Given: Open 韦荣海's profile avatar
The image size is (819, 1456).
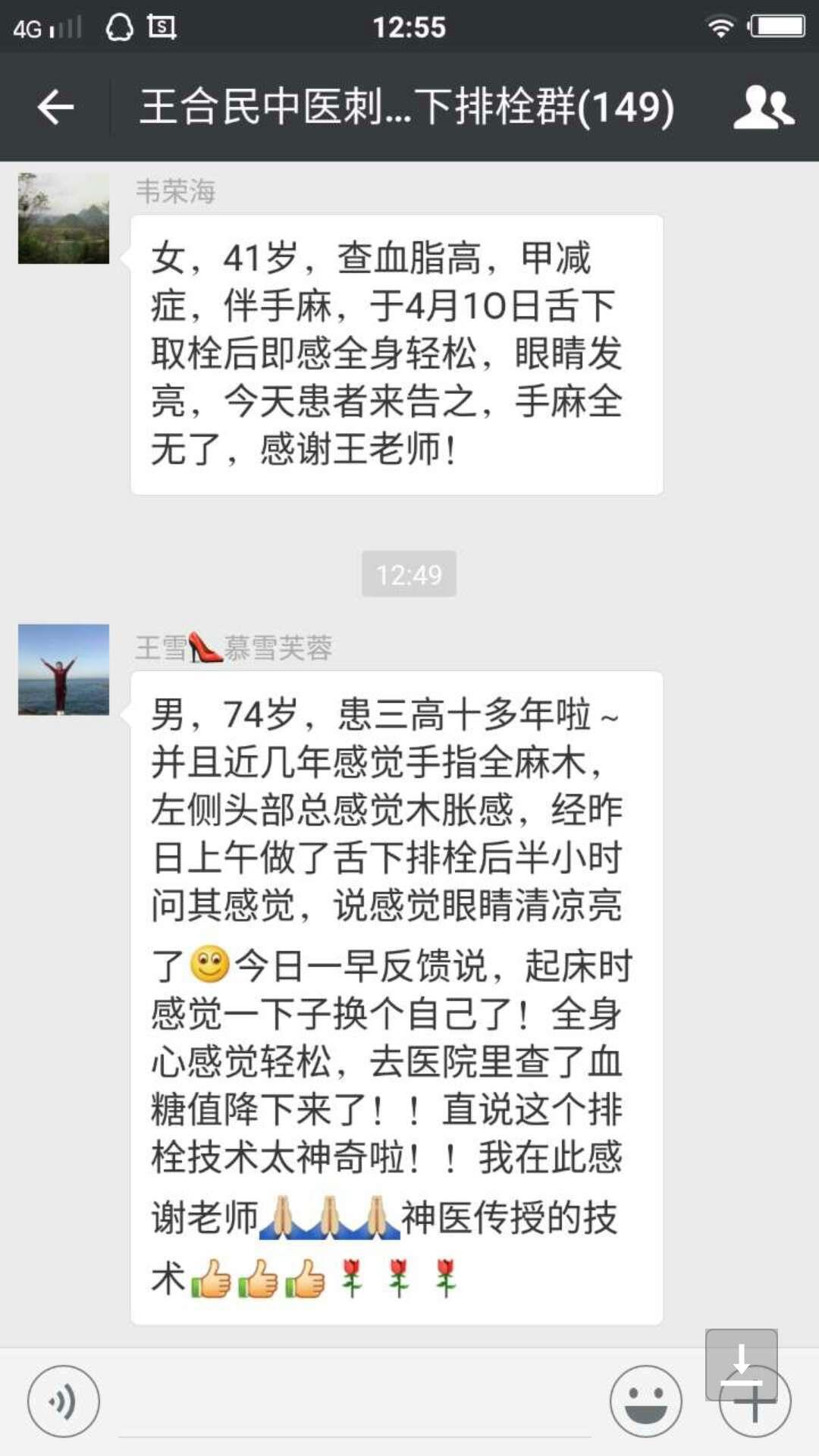Looking at the screenshot, I should tap(64, 218).
